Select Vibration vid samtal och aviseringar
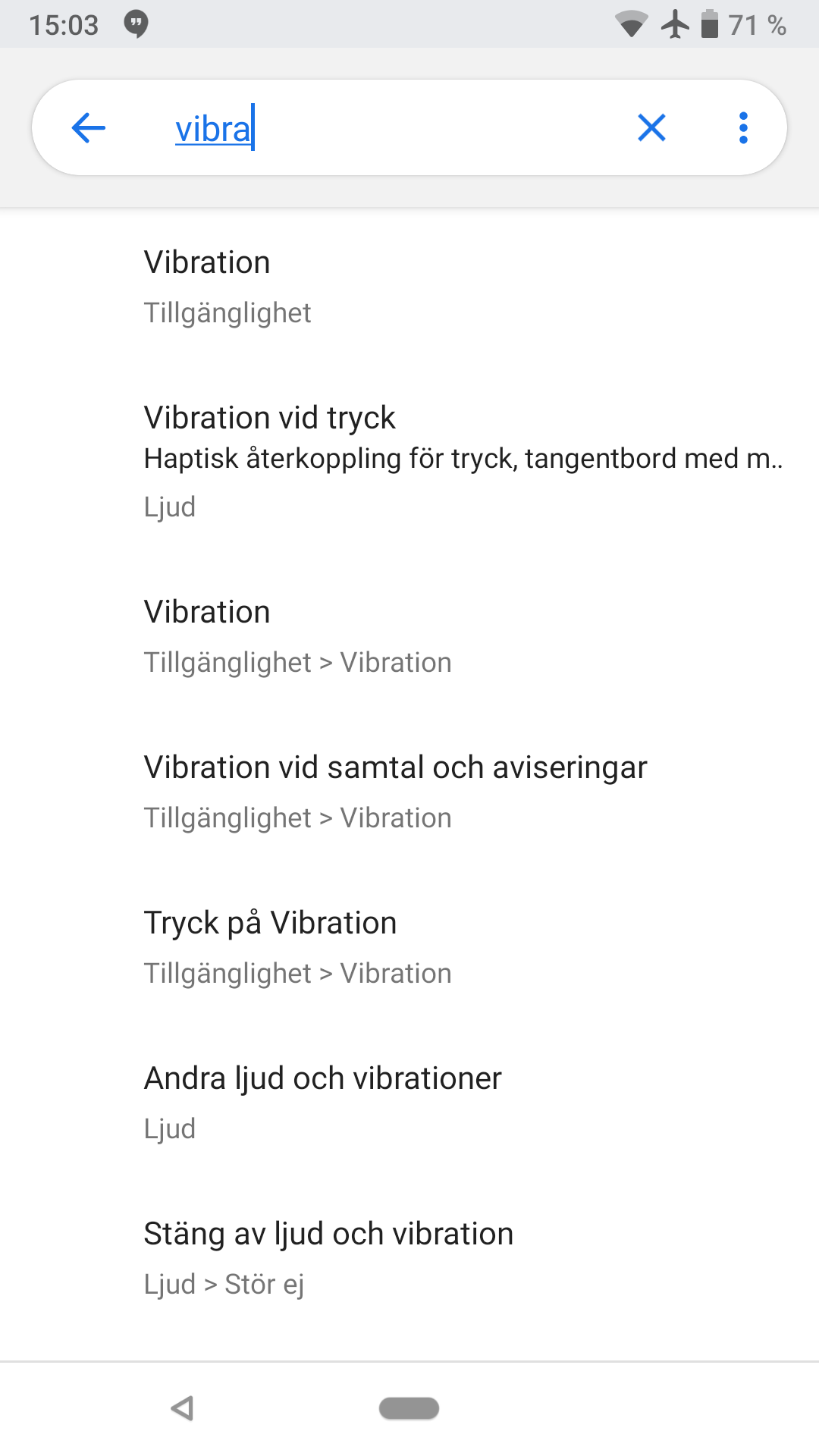Viewport: 819px width, 1456px height. click(x=409, y=792)
